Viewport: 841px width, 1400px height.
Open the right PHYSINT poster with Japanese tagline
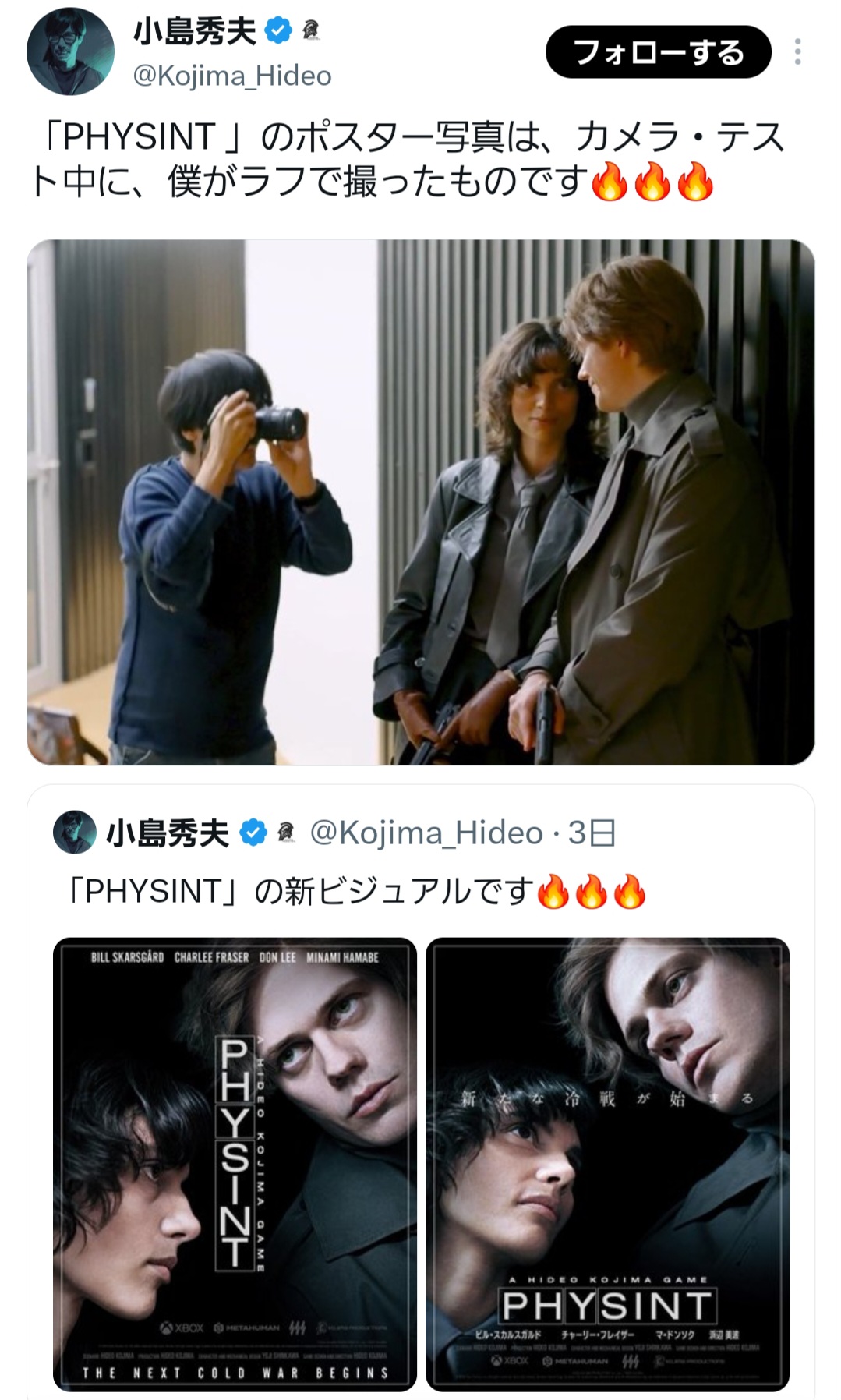[x=608, y=1165]
